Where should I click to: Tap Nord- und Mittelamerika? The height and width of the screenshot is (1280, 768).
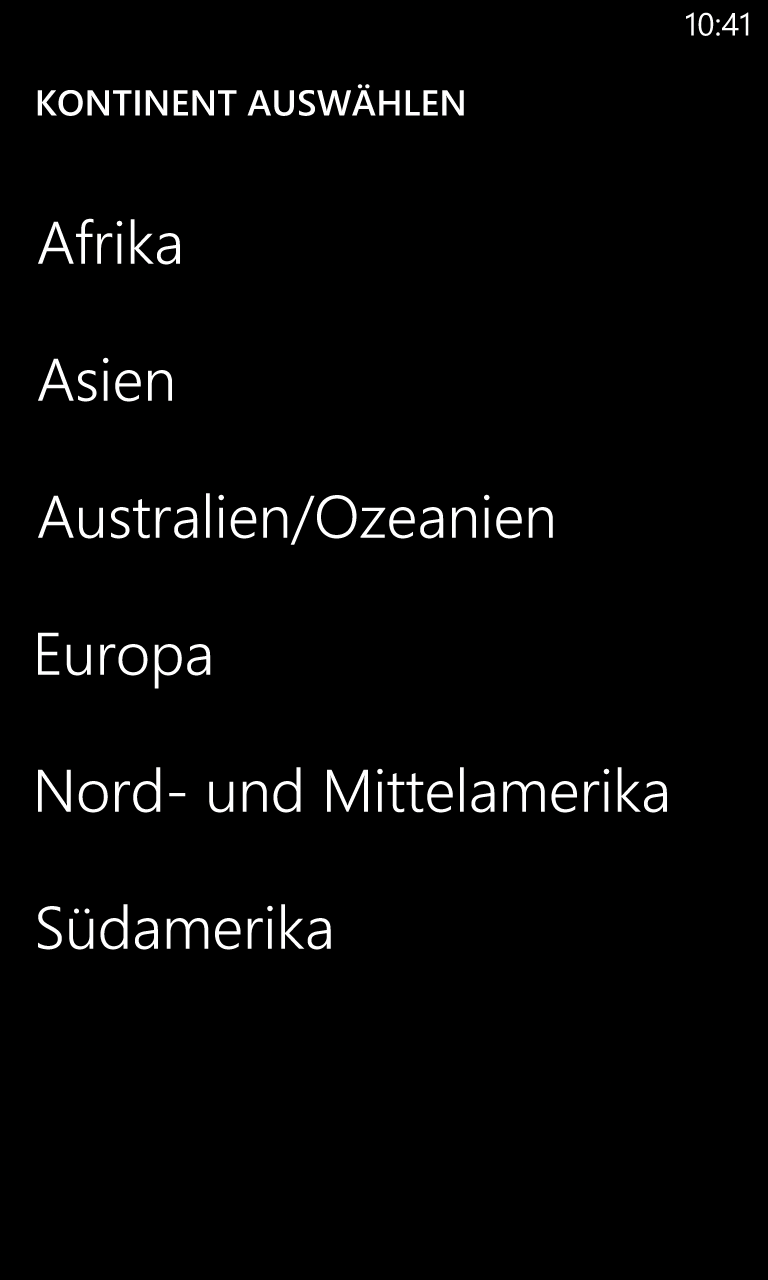352,792
